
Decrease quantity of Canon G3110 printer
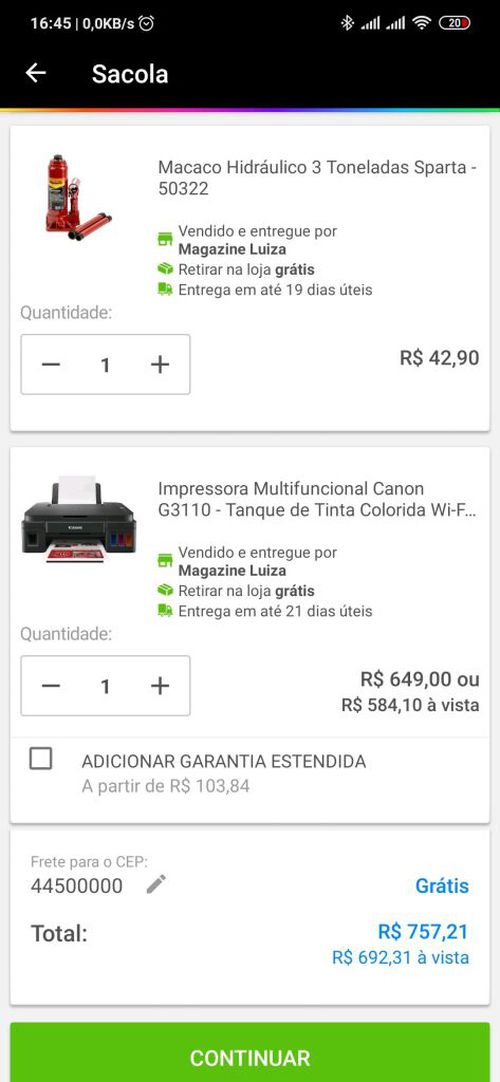tap(51, 686)
